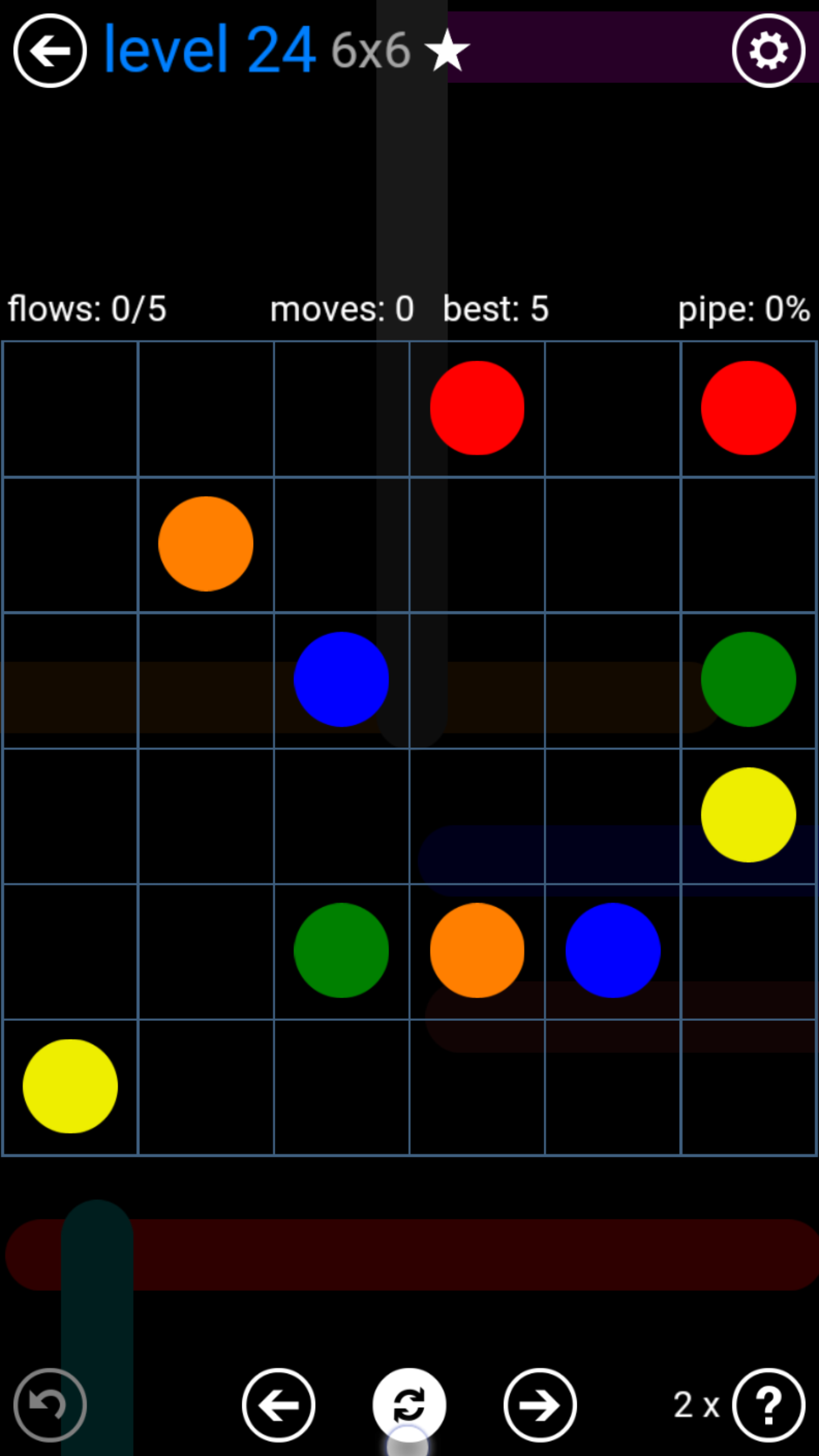Viewport: 819px width, 1456px height.
Task: Tap the orange dot in the second row
Action: click(205, 544)
